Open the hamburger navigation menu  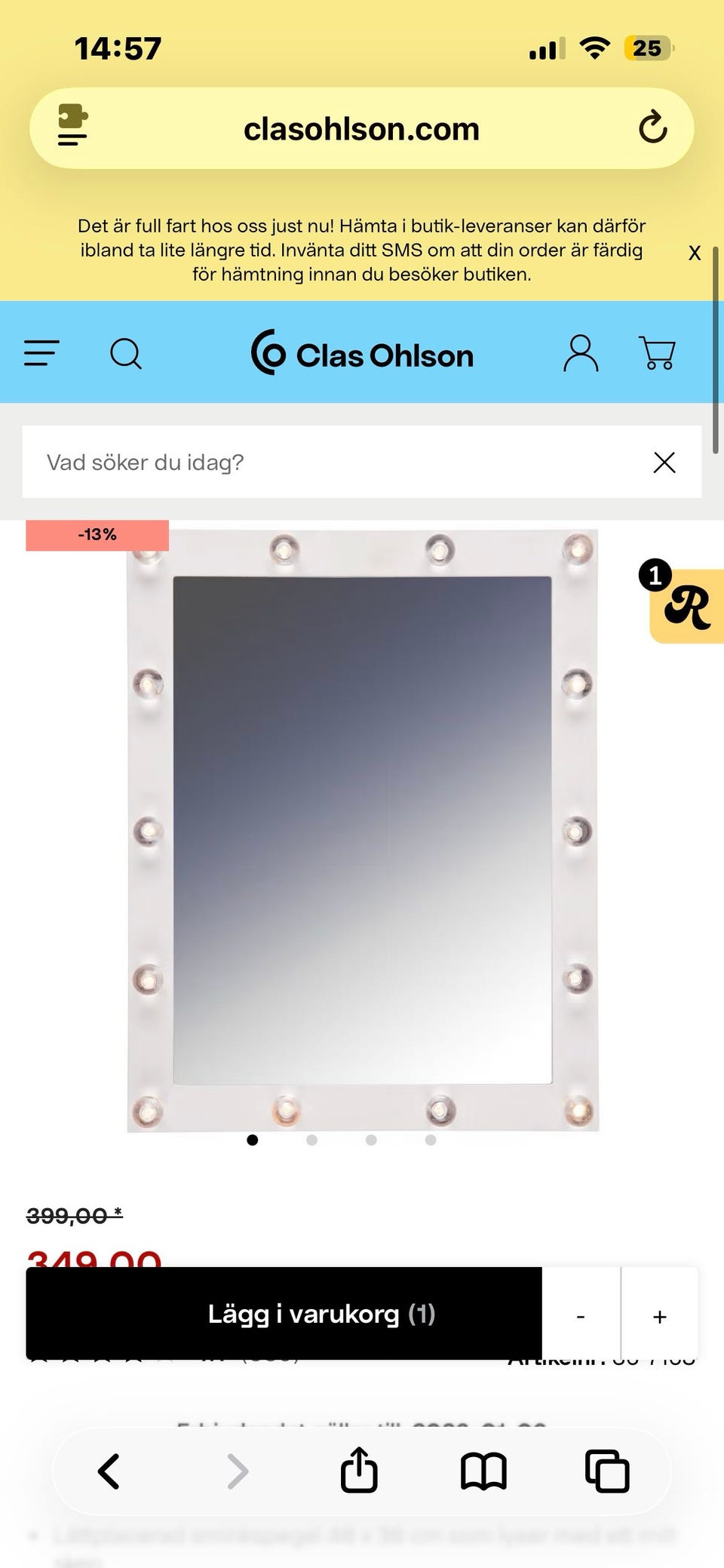41,353
